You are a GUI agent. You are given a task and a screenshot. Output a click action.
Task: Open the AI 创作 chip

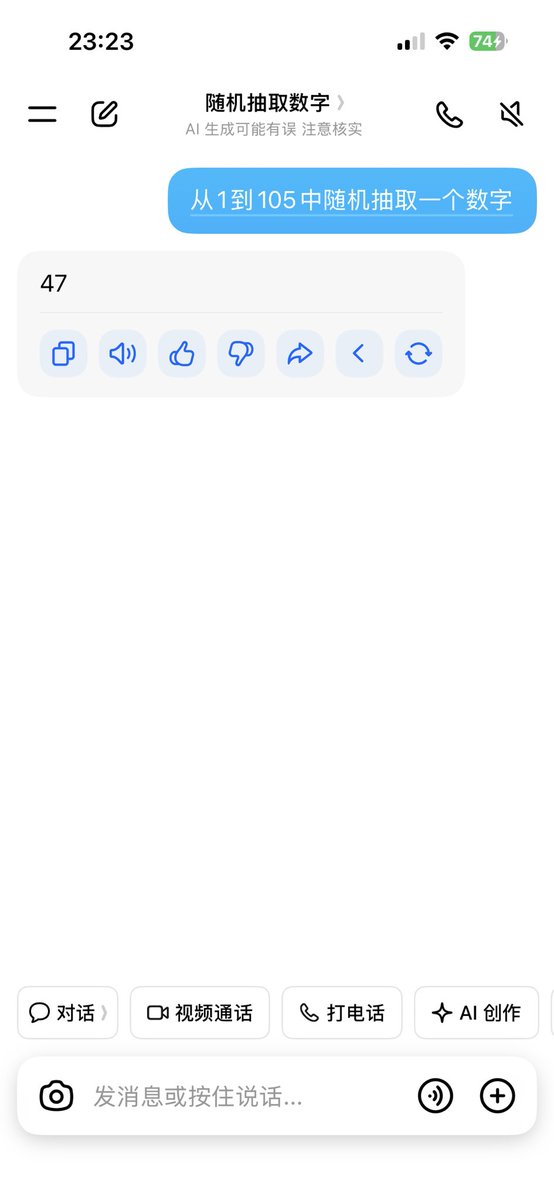tap(477, 1013)
